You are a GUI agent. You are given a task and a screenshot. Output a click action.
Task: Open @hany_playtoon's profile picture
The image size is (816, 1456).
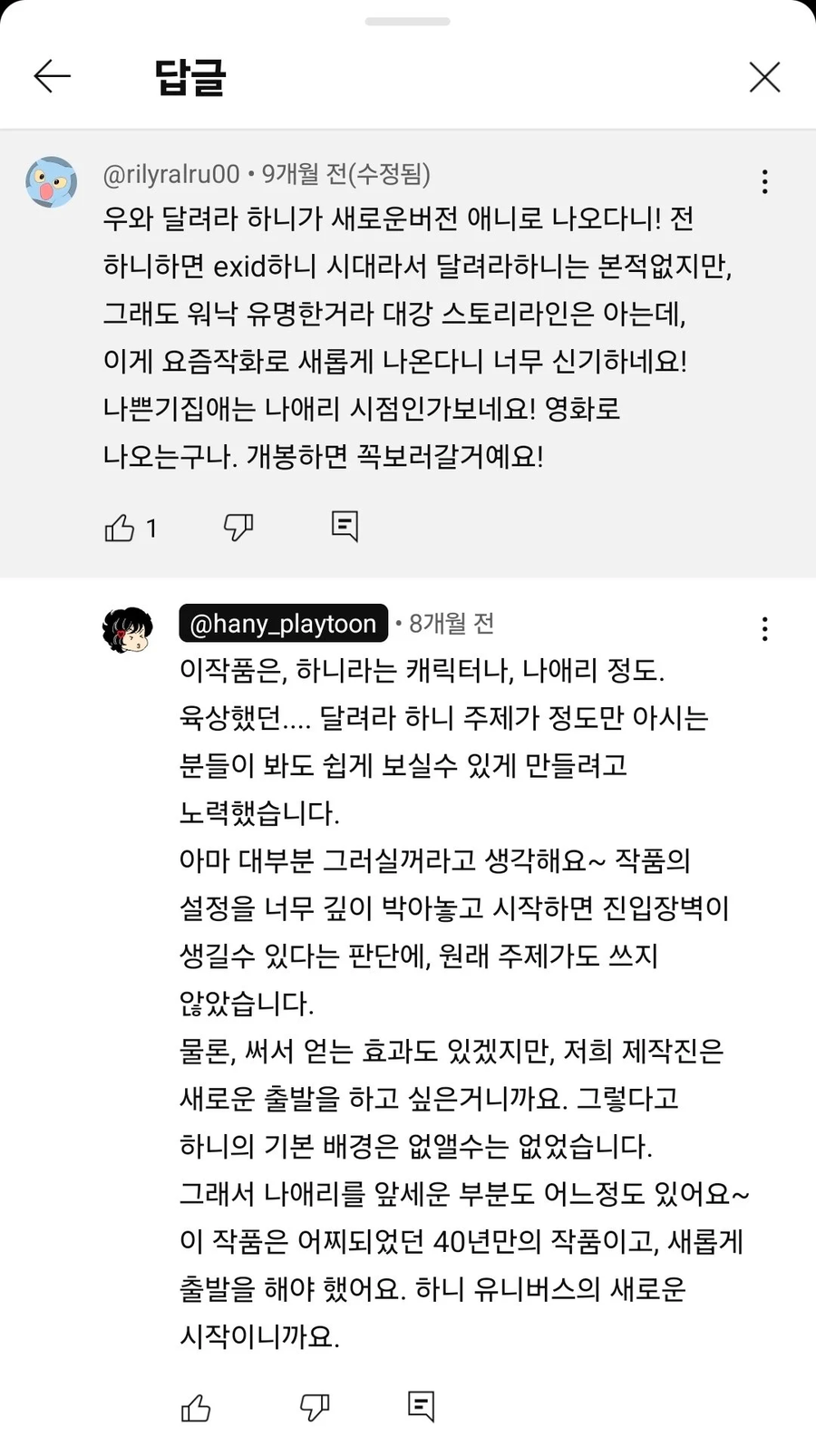(x=127, y=630)
